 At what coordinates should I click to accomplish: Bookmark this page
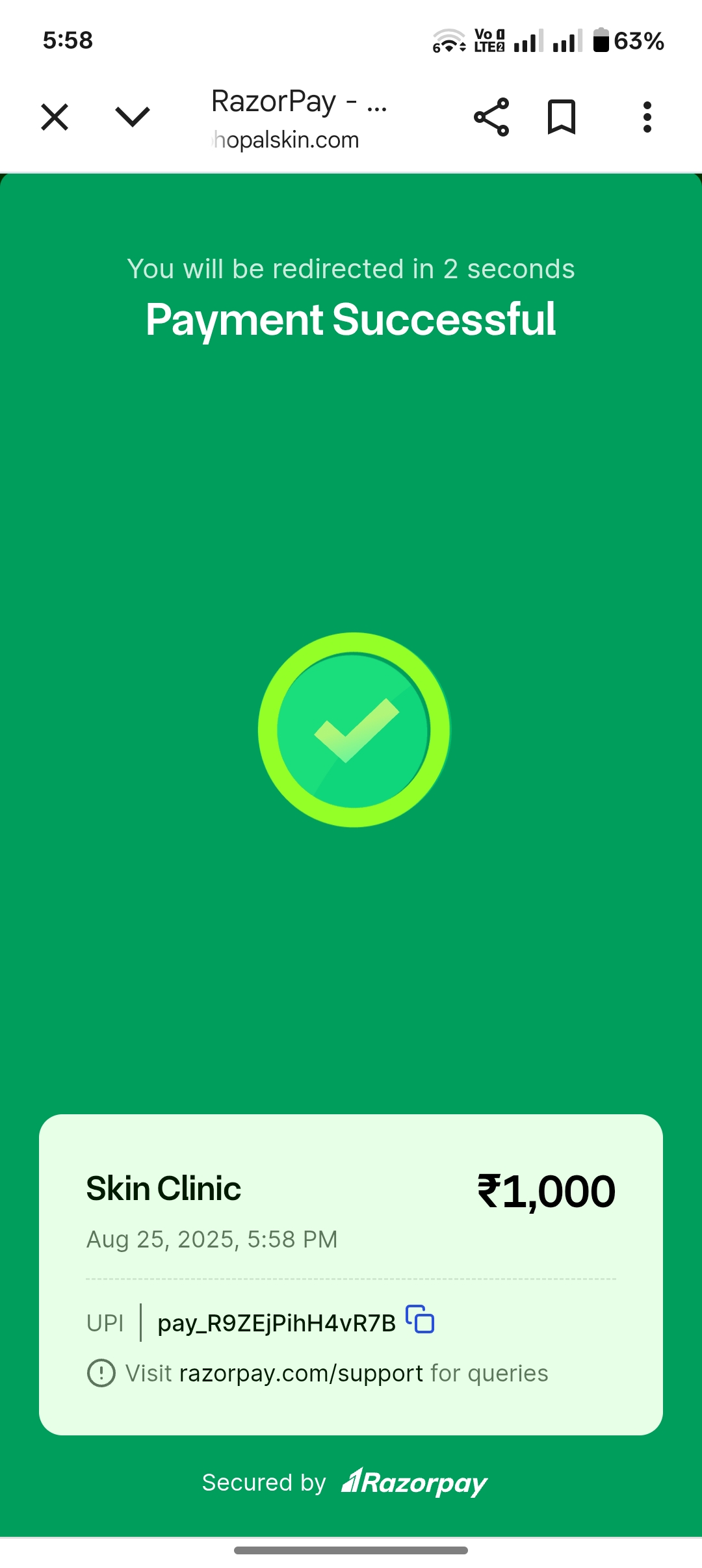[x=562, y=118]
